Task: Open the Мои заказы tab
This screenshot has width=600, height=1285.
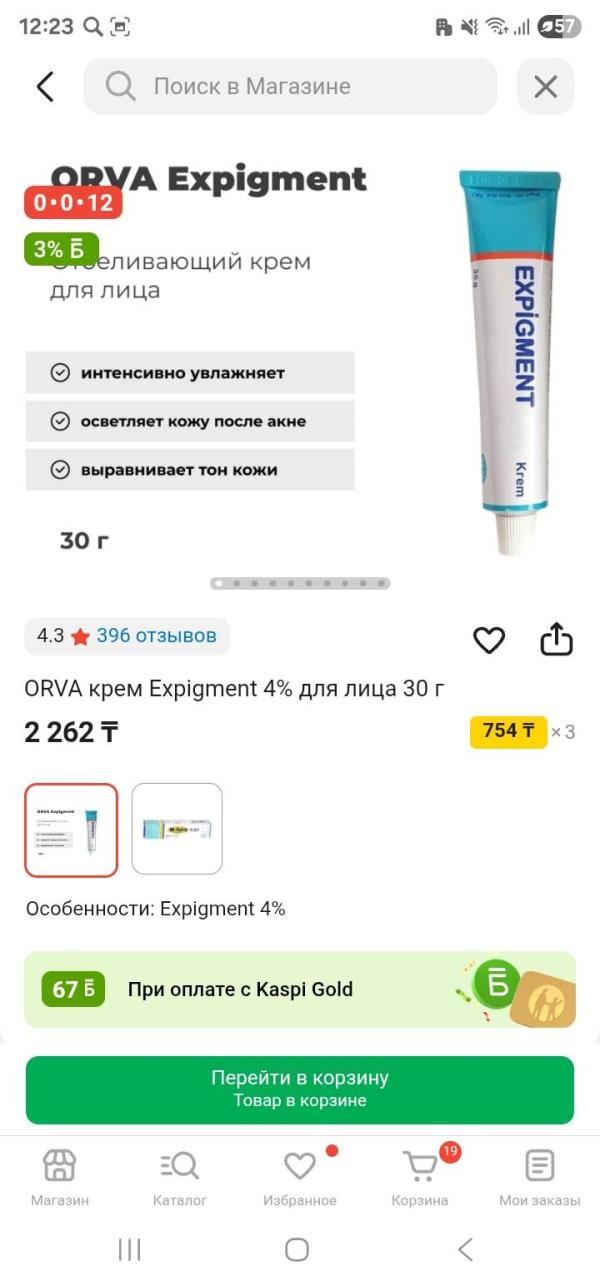Action: coord(540,1178)
